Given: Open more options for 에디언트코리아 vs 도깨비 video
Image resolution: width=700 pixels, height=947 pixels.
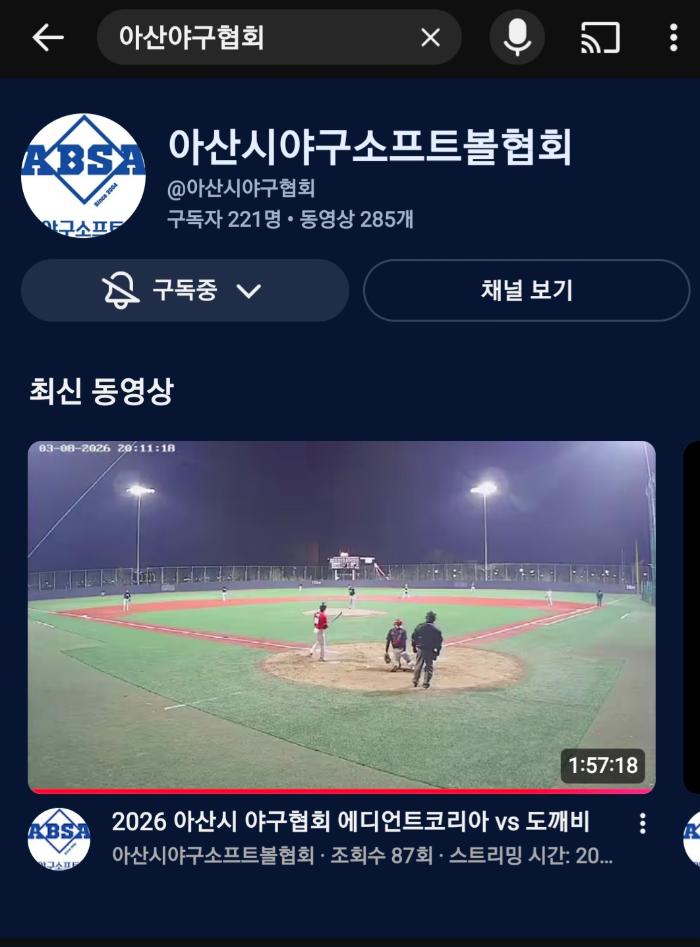Looking at the screenshot, I should [642, 823].
